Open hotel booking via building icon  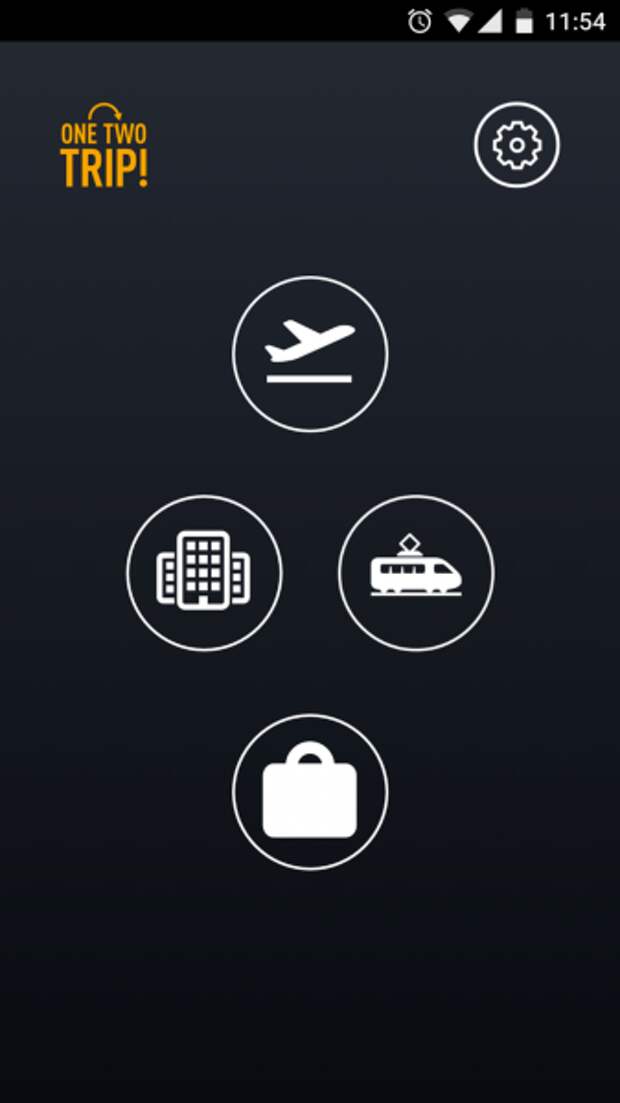pyautogui.click(x=204, y=572)
